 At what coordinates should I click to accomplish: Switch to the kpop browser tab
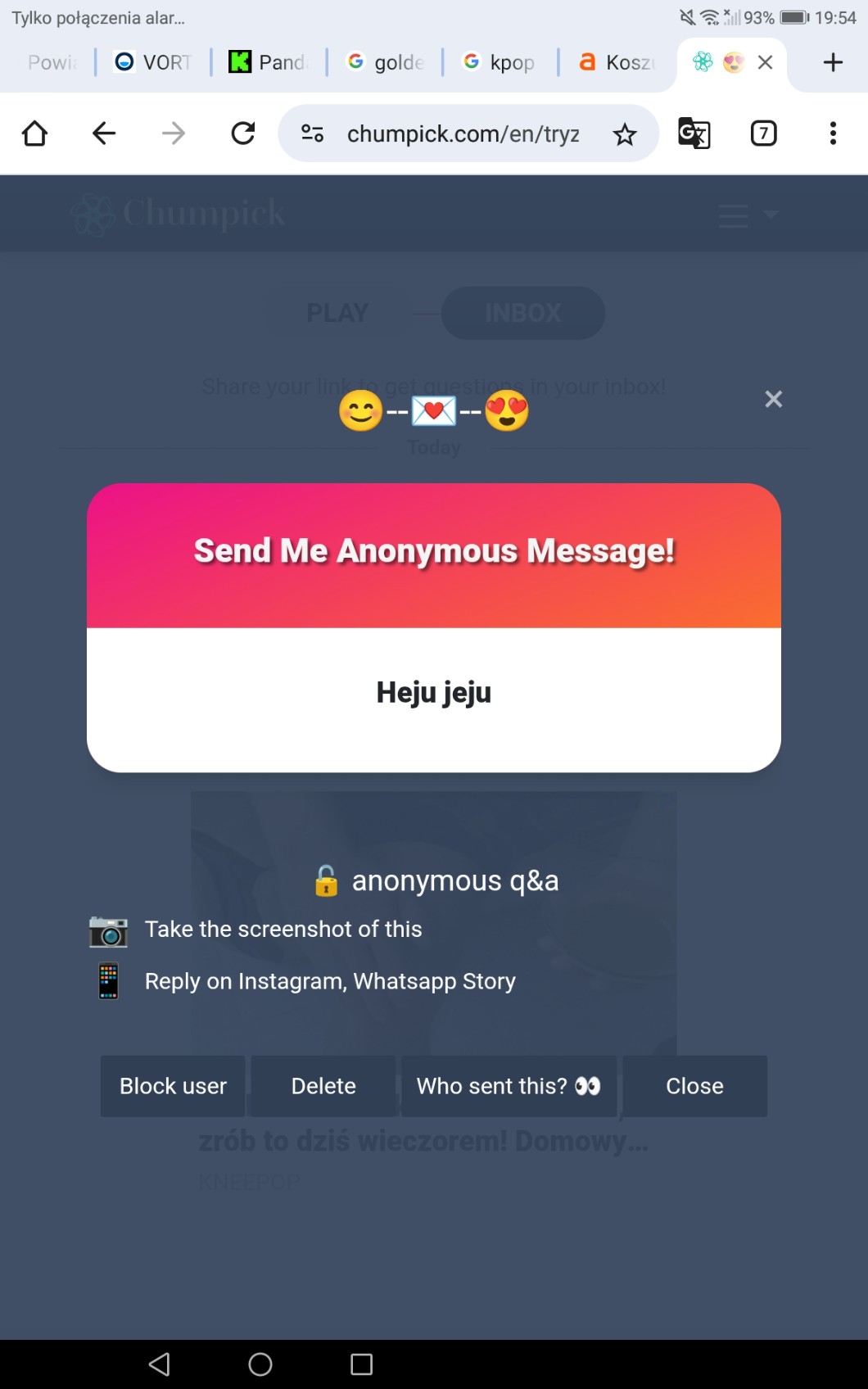(499, 62)
